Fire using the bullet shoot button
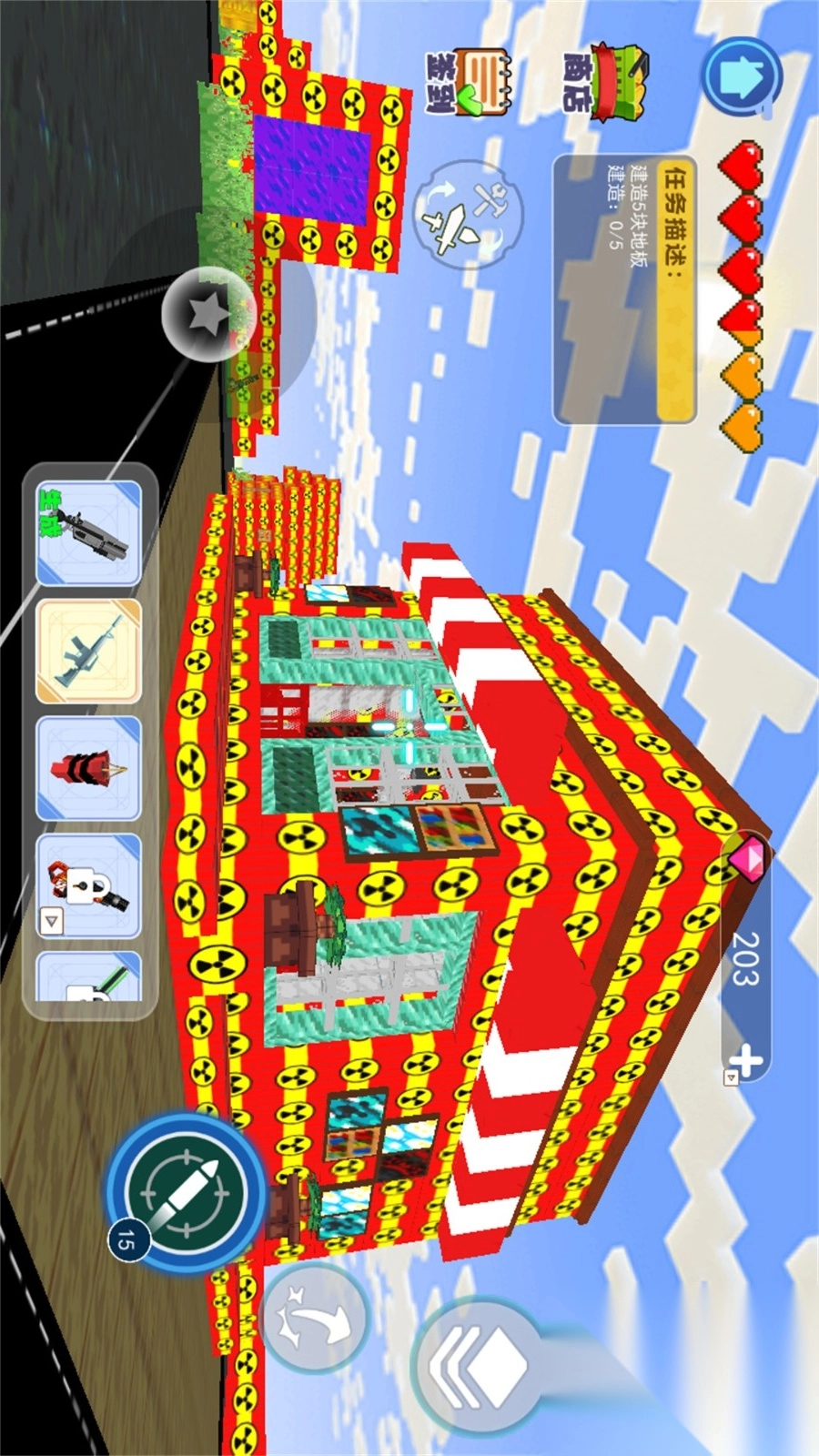 tap(187, 1192)
